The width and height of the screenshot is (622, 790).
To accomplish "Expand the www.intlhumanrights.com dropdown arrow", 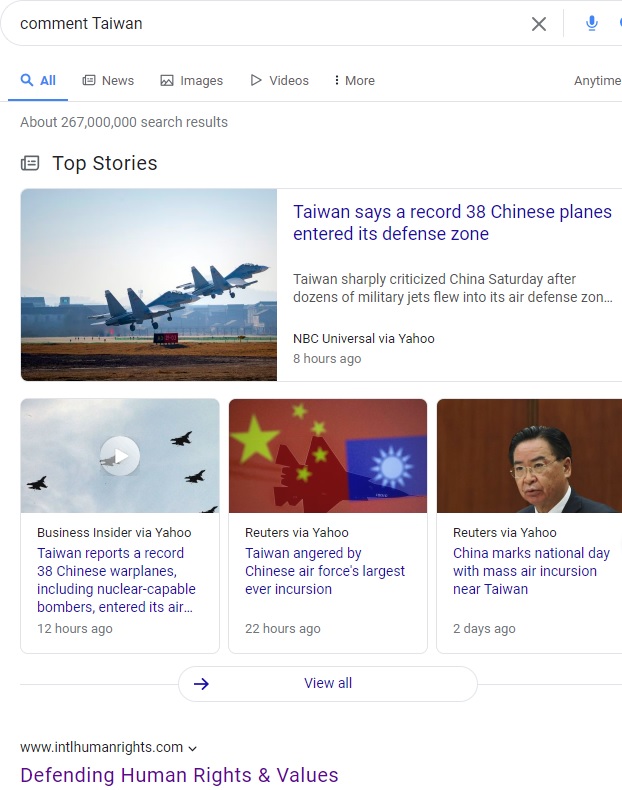I will tap(193, 748).
